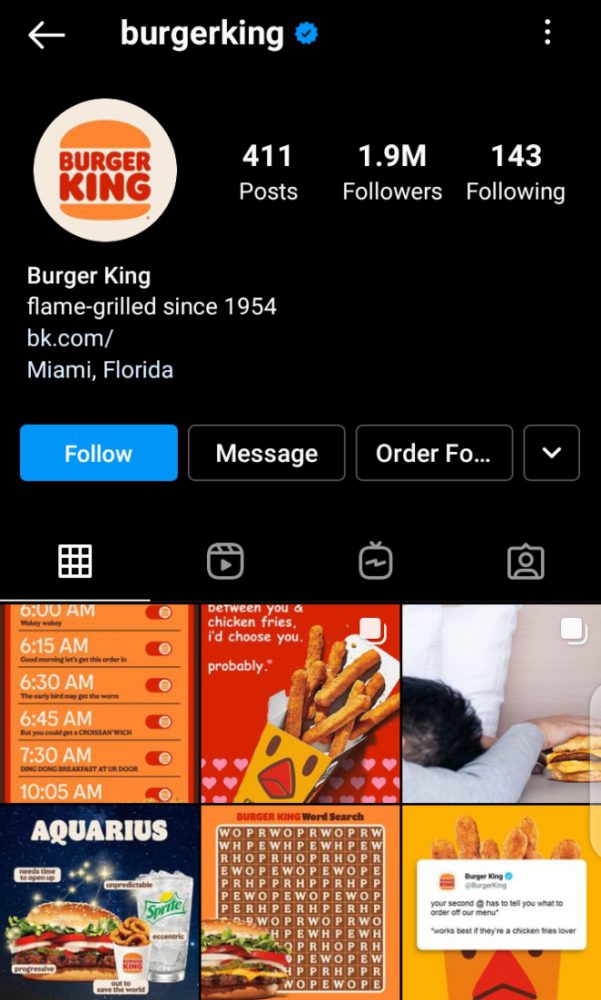Open the tweet screenshot post

[501, 903]
